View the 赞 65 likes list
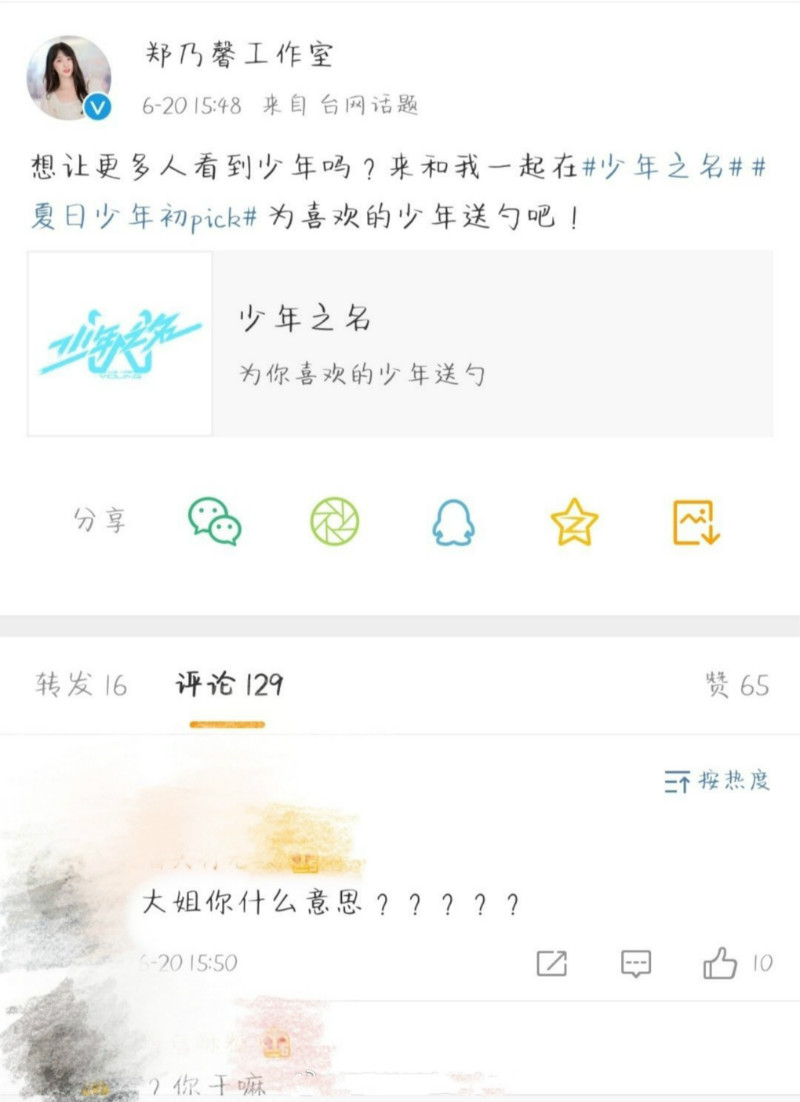 click(737, 685)
